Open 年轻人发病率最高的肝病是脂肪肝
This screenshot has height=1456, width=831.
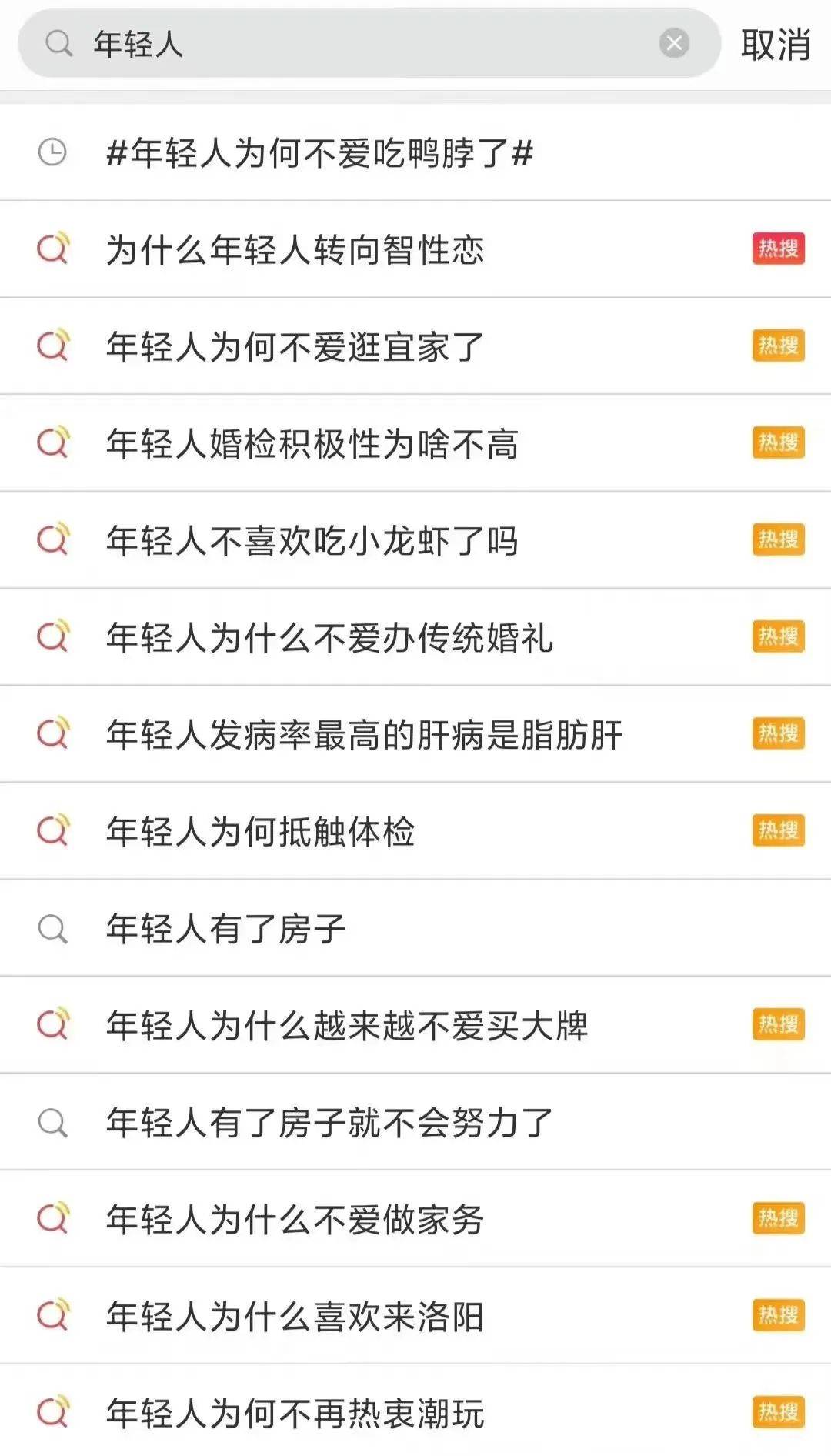click(x=364, y=735)
